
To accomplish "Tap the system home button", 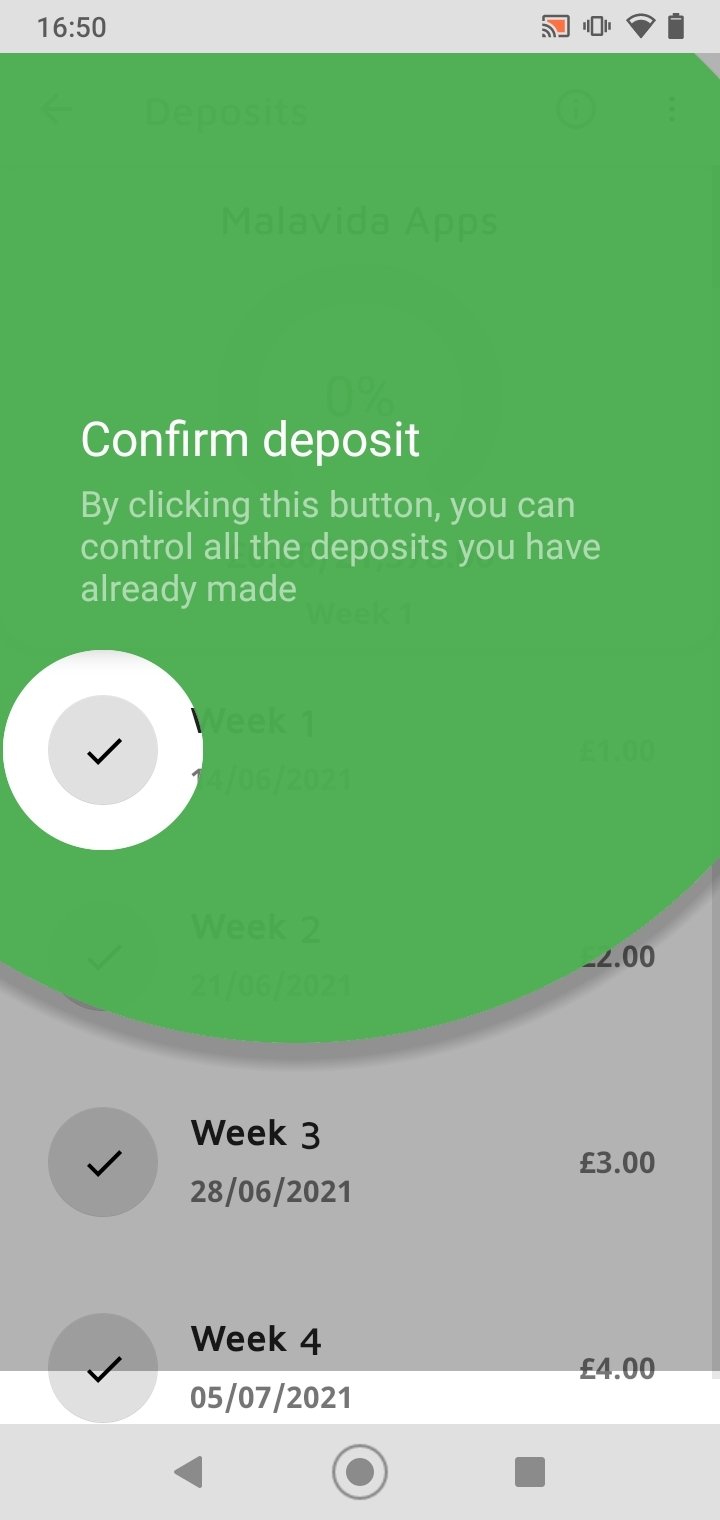I will [x=359, y=1471].
